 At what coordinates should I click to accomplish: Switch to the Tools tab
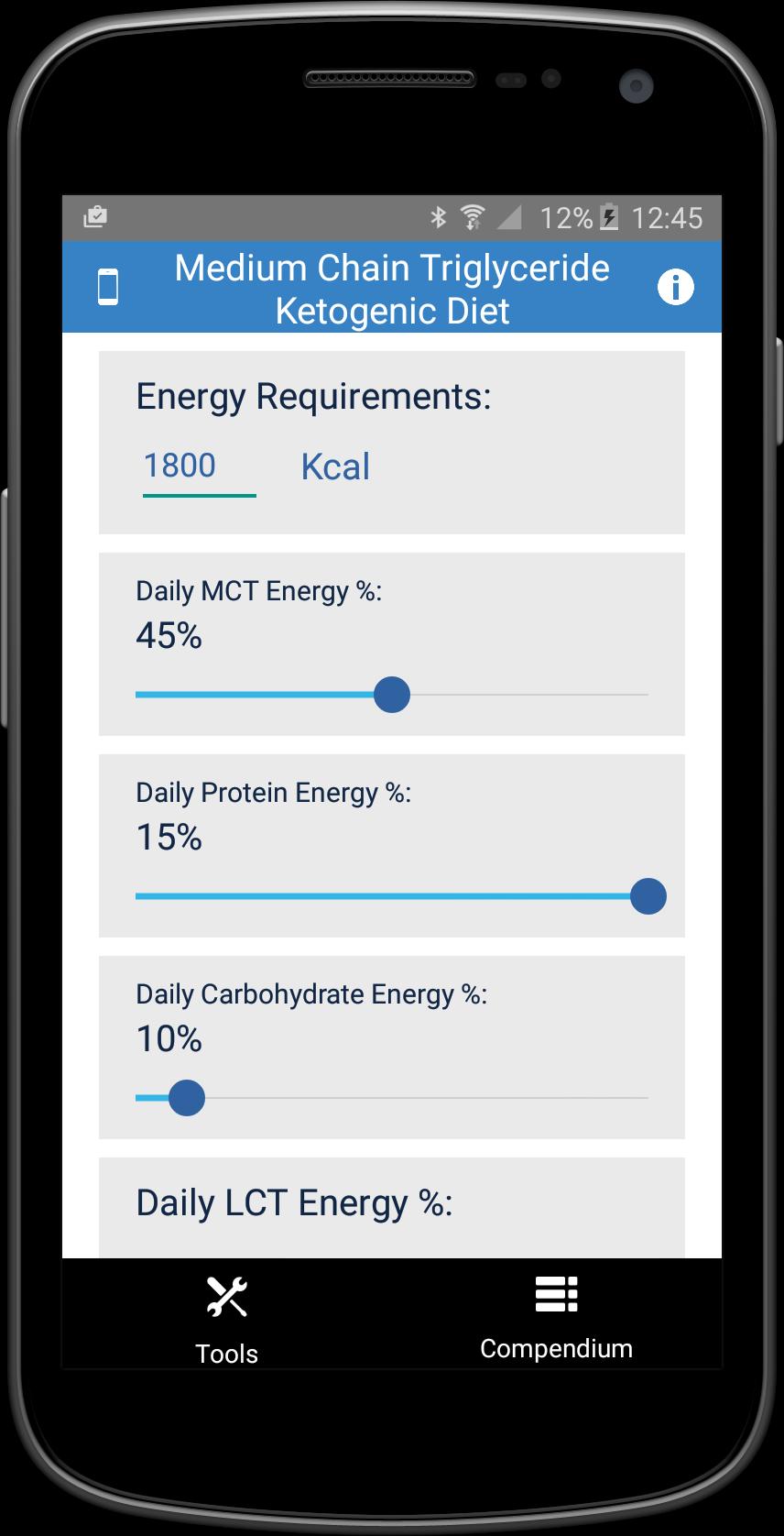point(226,1314)
